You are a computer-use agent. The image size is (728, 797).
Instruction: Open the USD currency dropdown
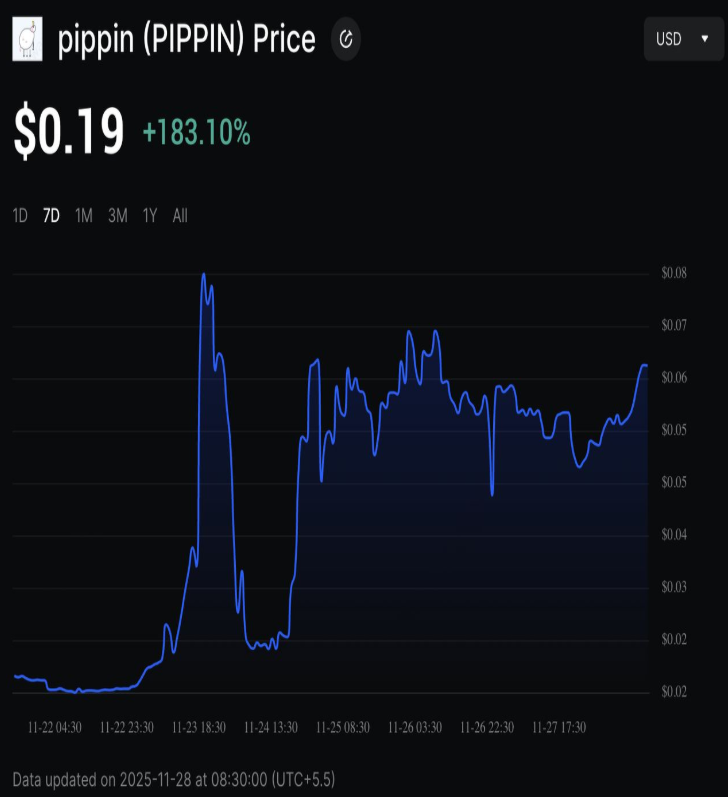tap(683, 39)
